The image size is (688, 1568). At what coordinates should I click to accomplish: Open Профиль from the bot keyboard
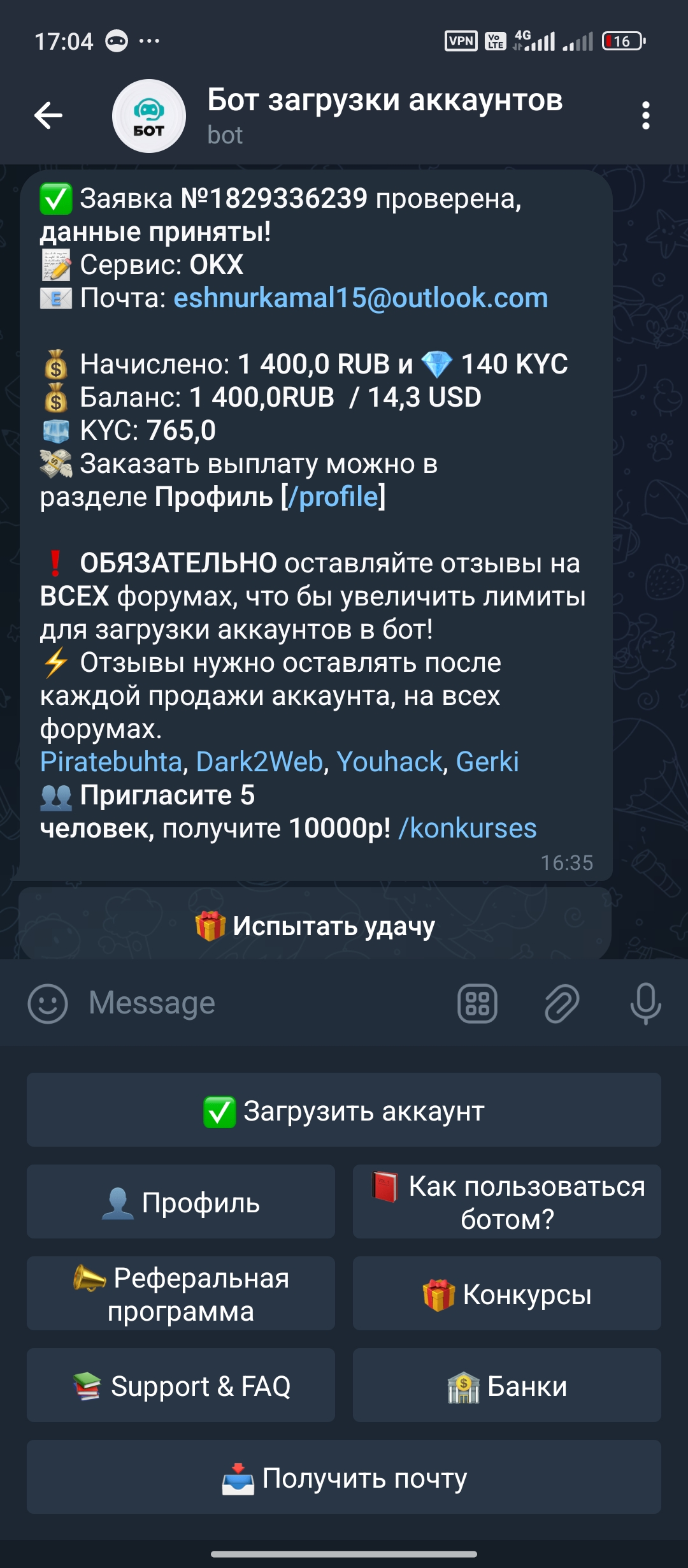(x=181, y=1202)
